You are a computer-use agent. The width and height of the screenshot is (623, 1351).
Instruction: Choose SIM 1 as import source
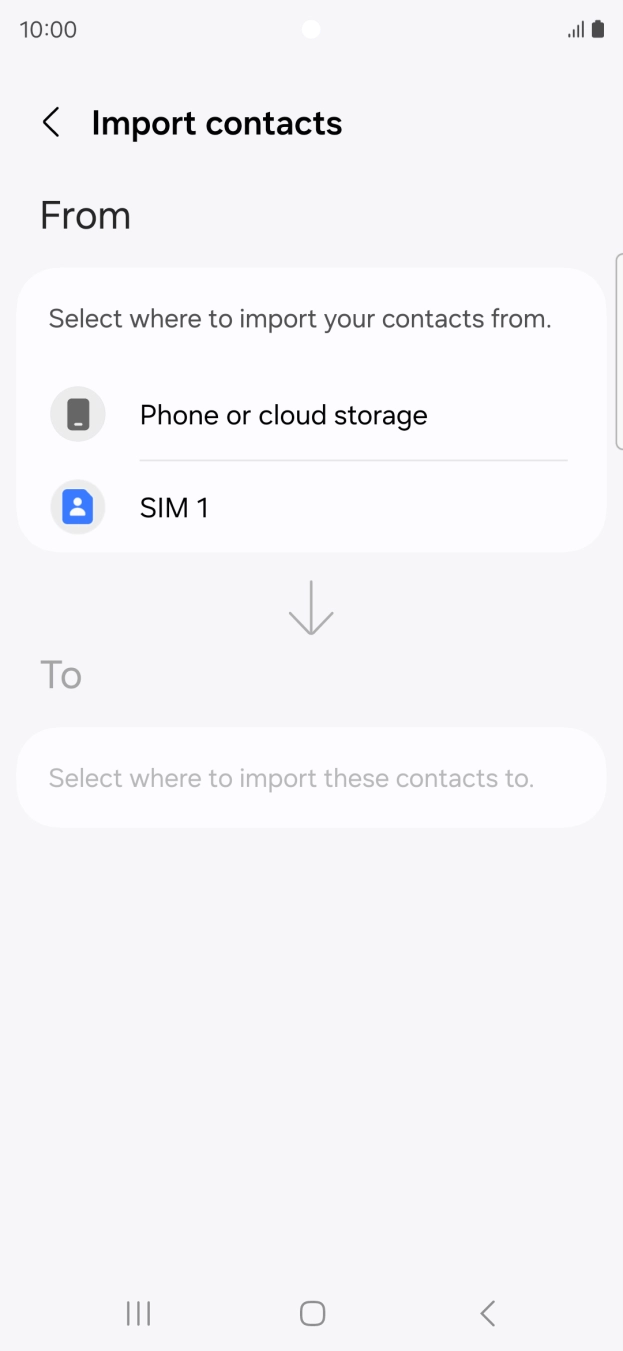(x=174, y=508)
